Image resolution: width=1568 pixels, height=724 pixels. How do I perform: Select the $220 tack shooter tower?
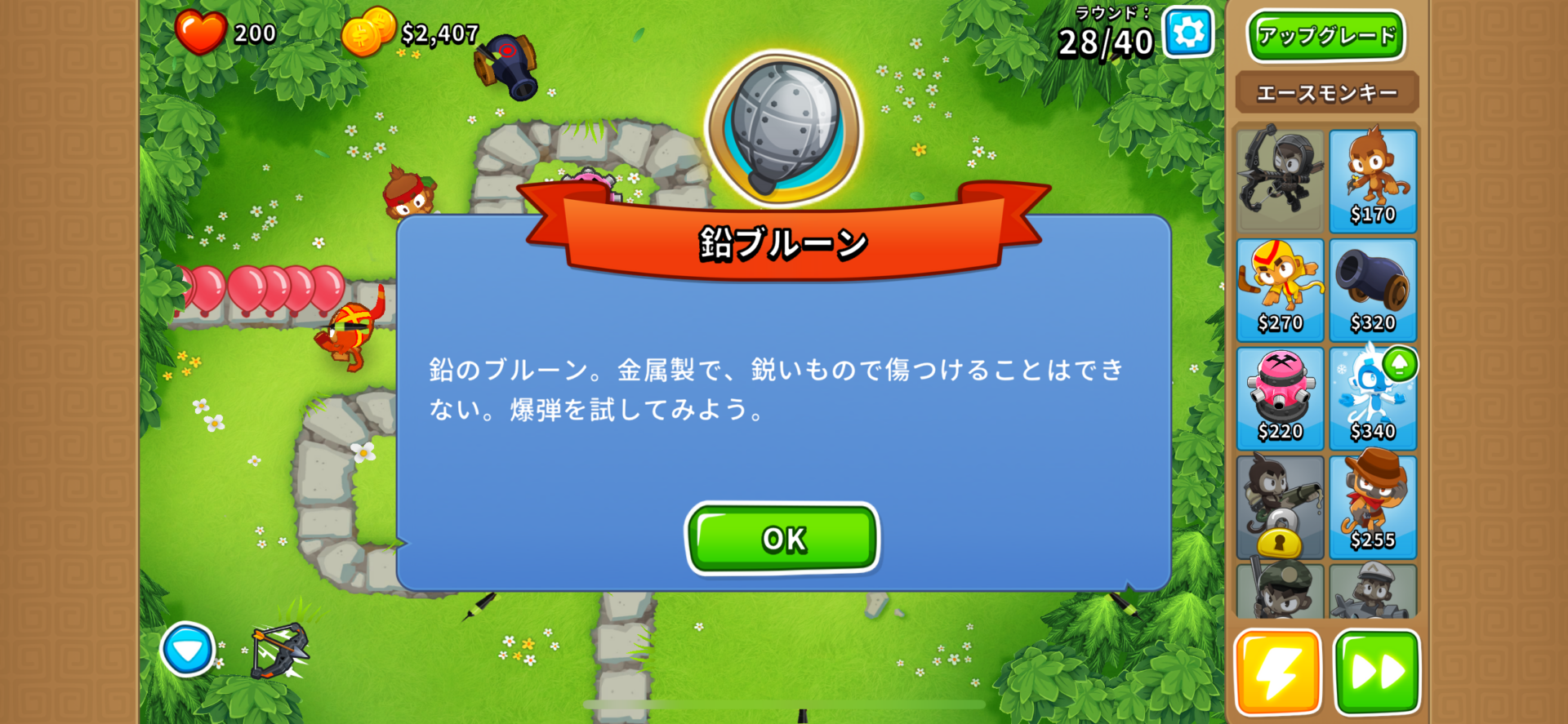(1280, 398)
